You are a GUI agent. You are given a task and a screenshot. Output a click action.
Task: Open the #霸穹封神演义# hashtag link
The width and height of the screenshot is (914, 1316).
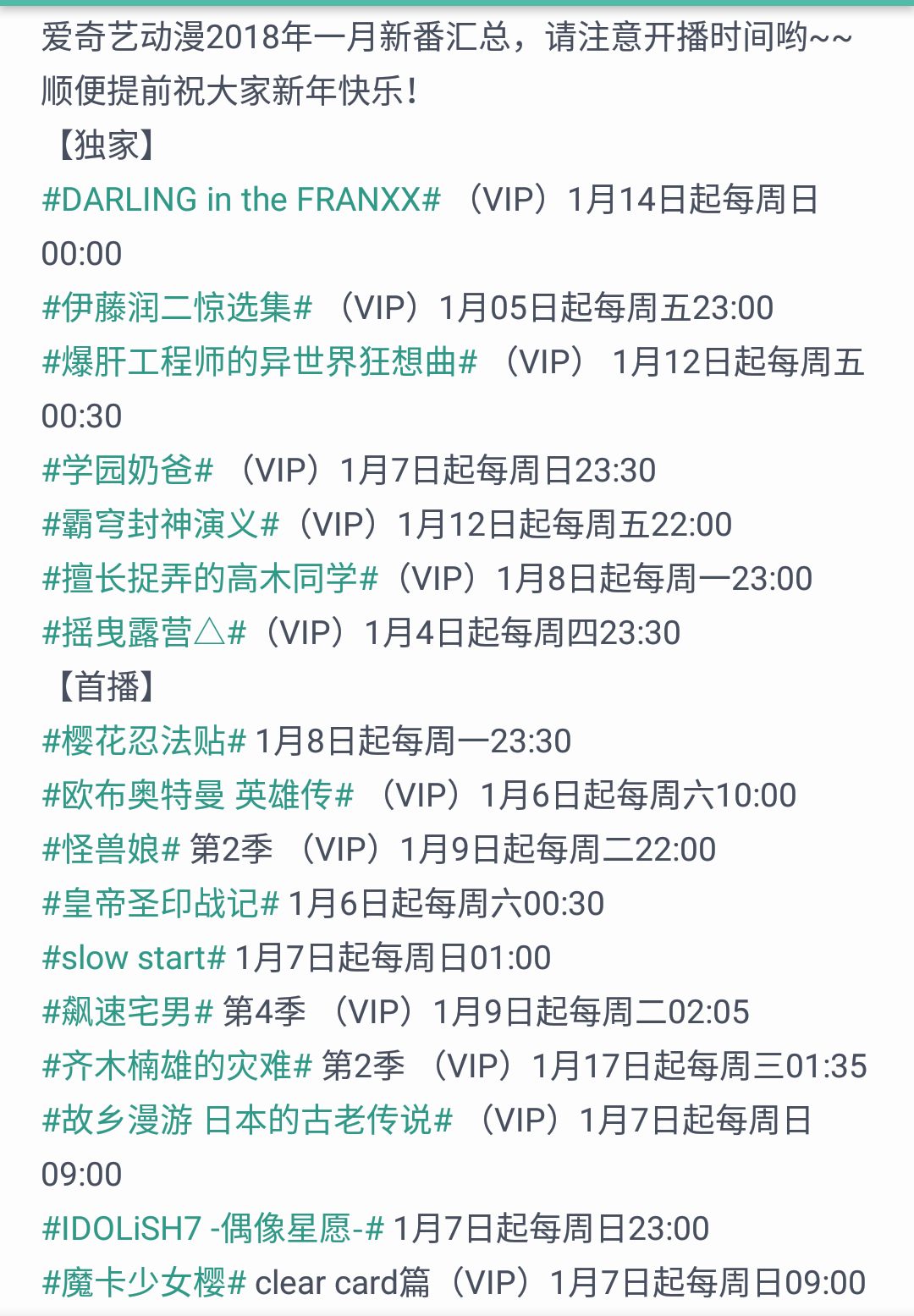tap(161, 525)
